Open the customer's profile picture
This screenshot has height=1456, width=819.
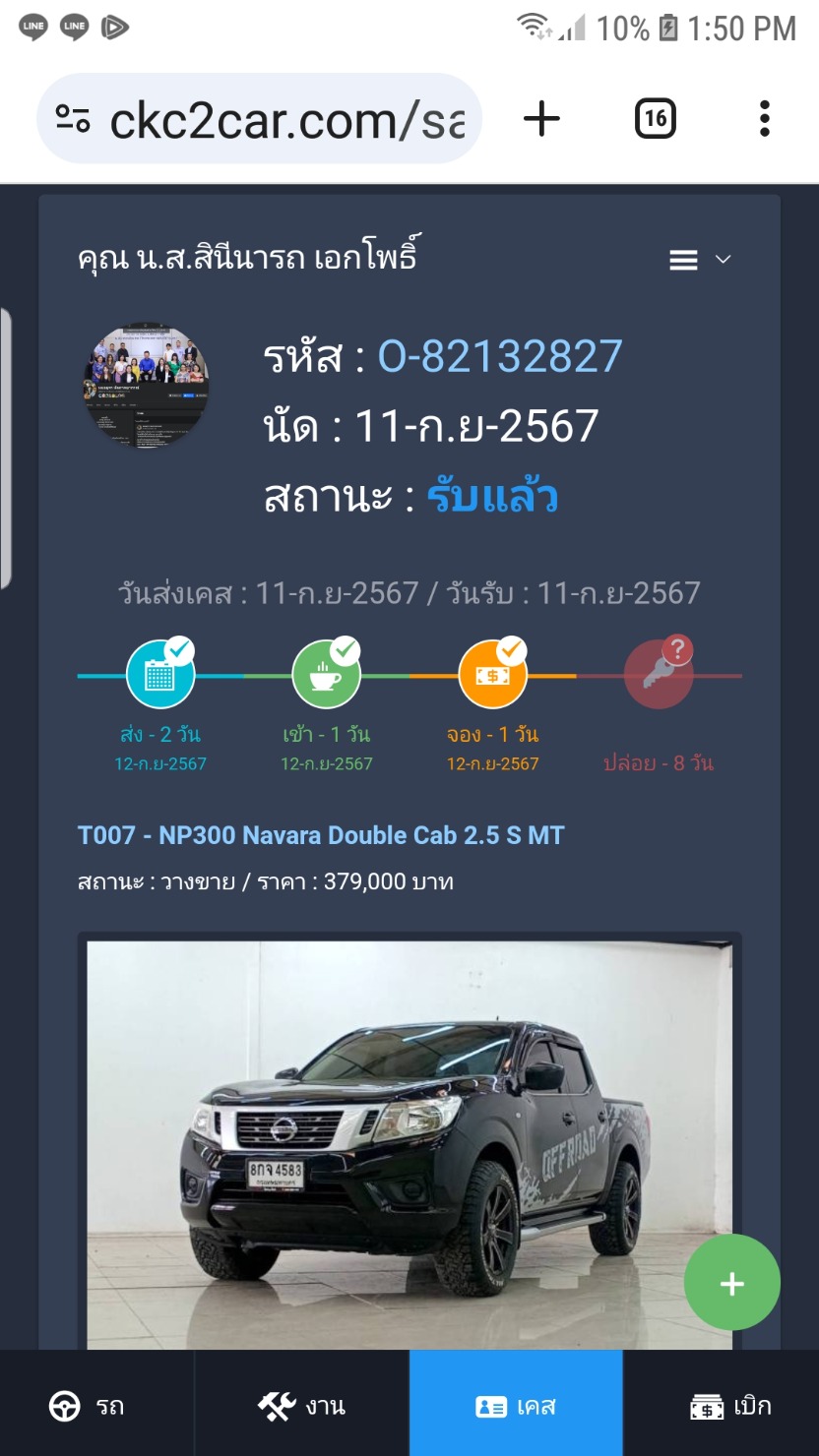tap(147, 385)
